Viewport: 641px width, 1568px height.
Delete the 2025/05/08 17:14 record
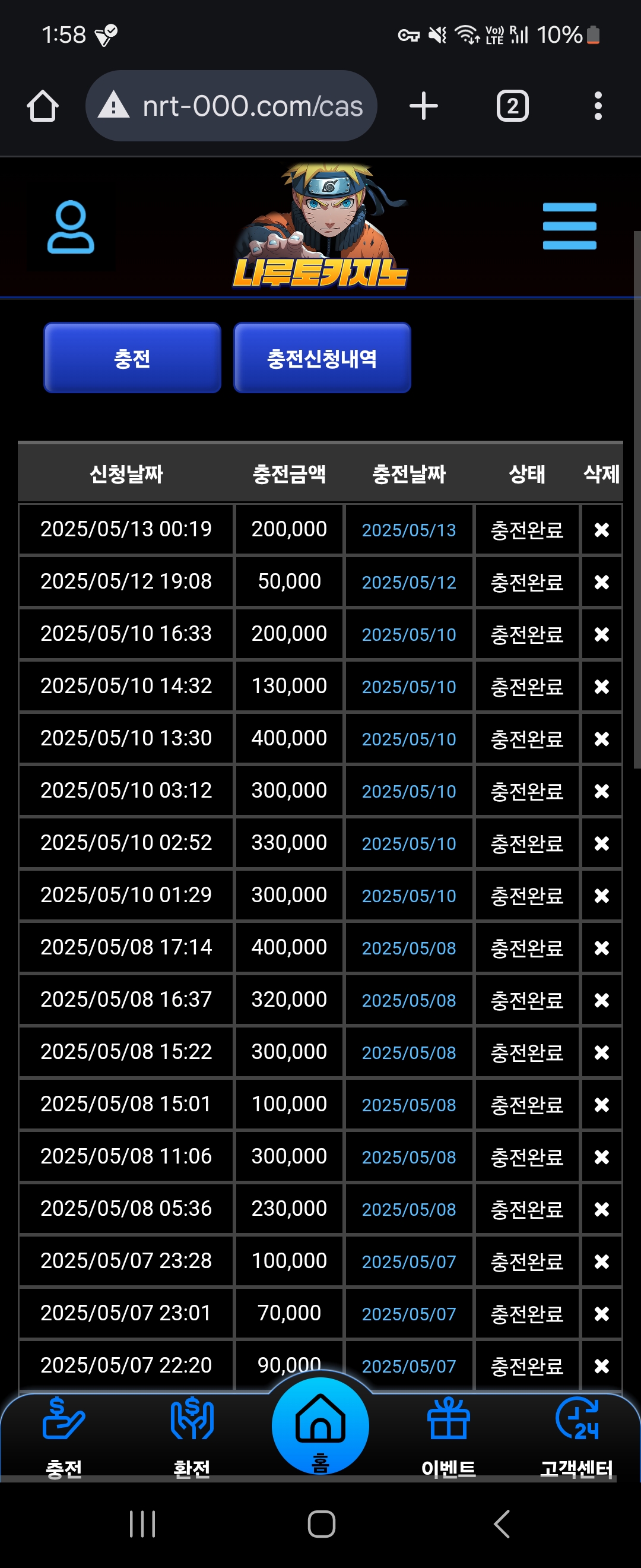(x=601, y=948)
